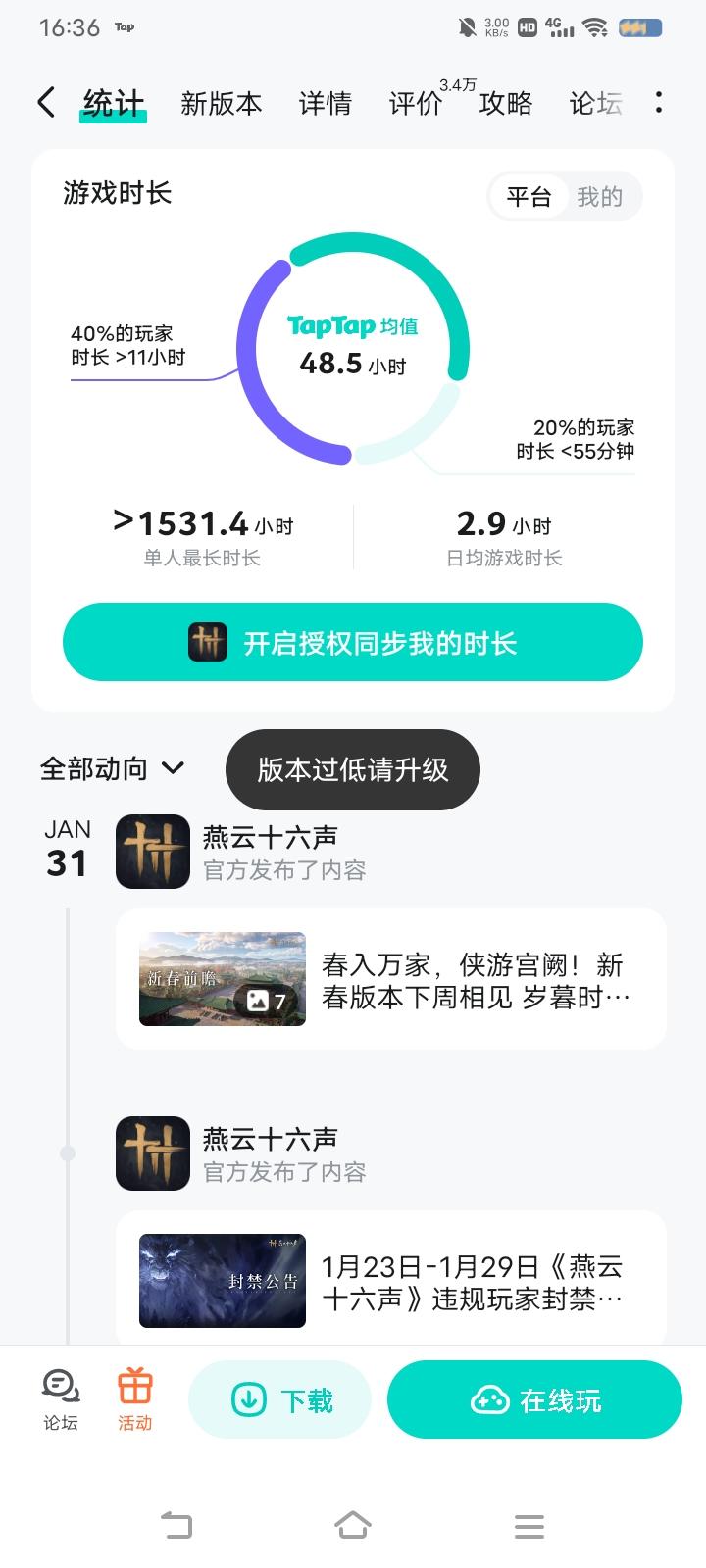The width and height of the screenshot is (706, 1568).
Task: Open the 评价 reviews tab
Action: pyautogui.click(x=416, y=103)
